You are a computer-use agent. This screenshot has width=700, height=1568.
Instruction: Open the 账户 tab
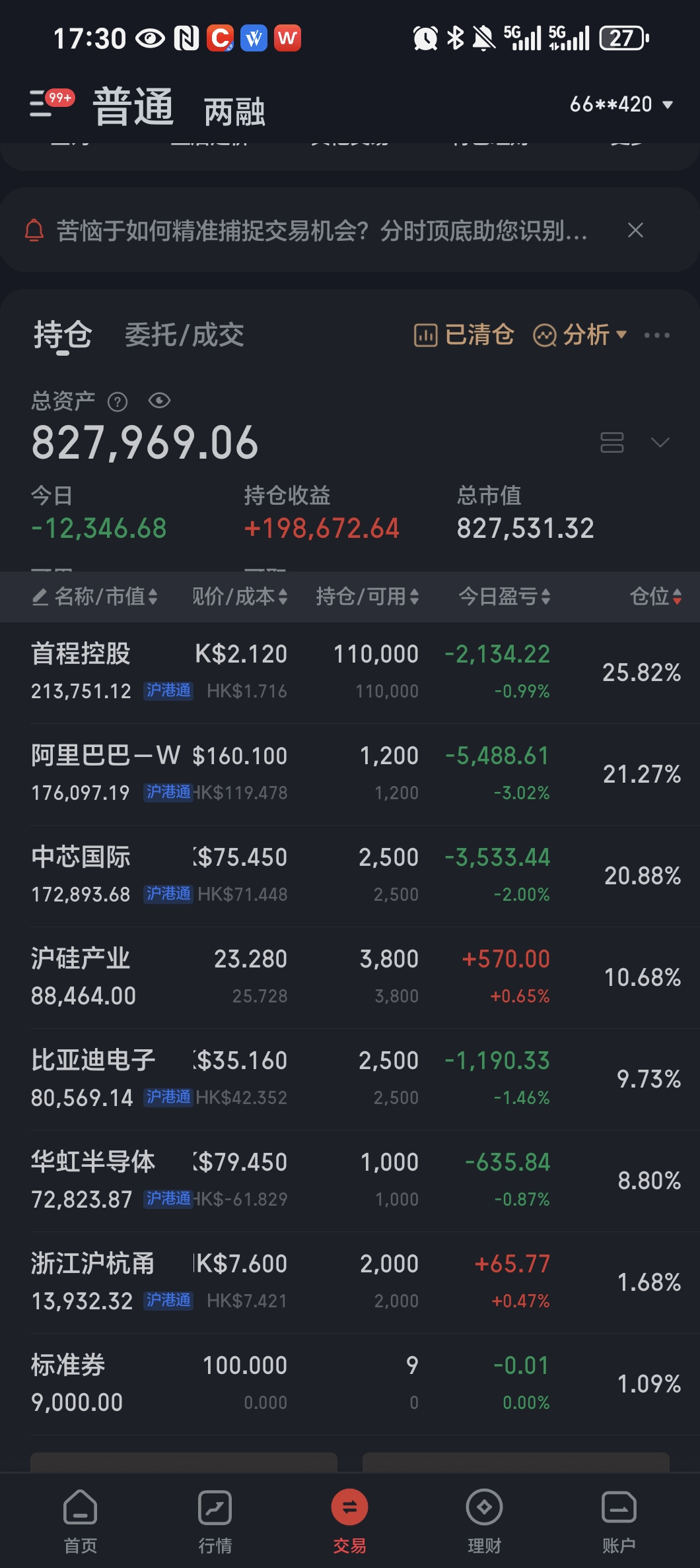click(619, 1518)
